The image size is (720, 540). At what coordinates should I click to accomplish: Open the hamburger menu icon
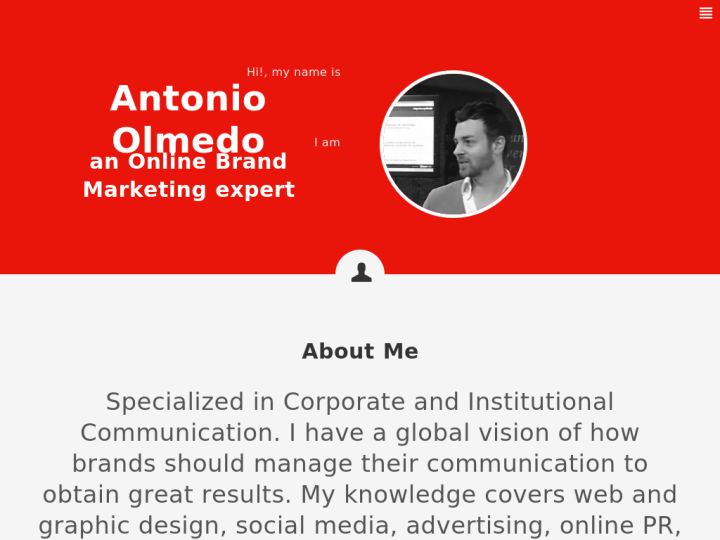[705, 13]
